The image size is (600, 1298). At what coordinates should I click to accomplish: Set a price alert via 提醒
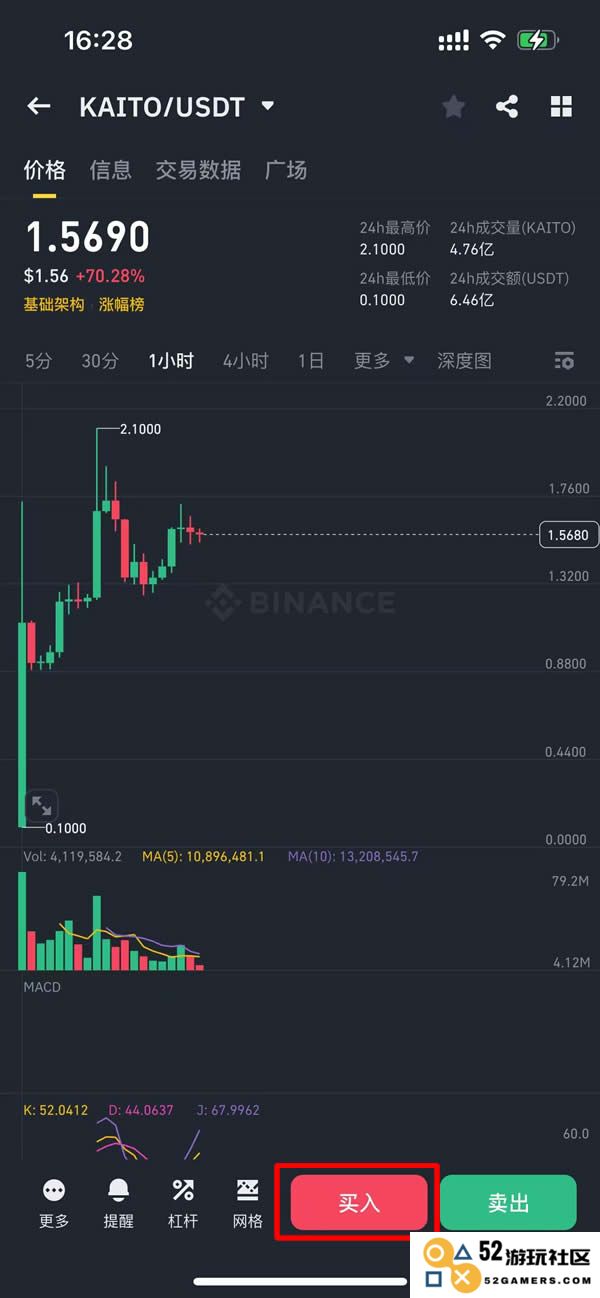pyautogui.click(x=118, y=1203)
